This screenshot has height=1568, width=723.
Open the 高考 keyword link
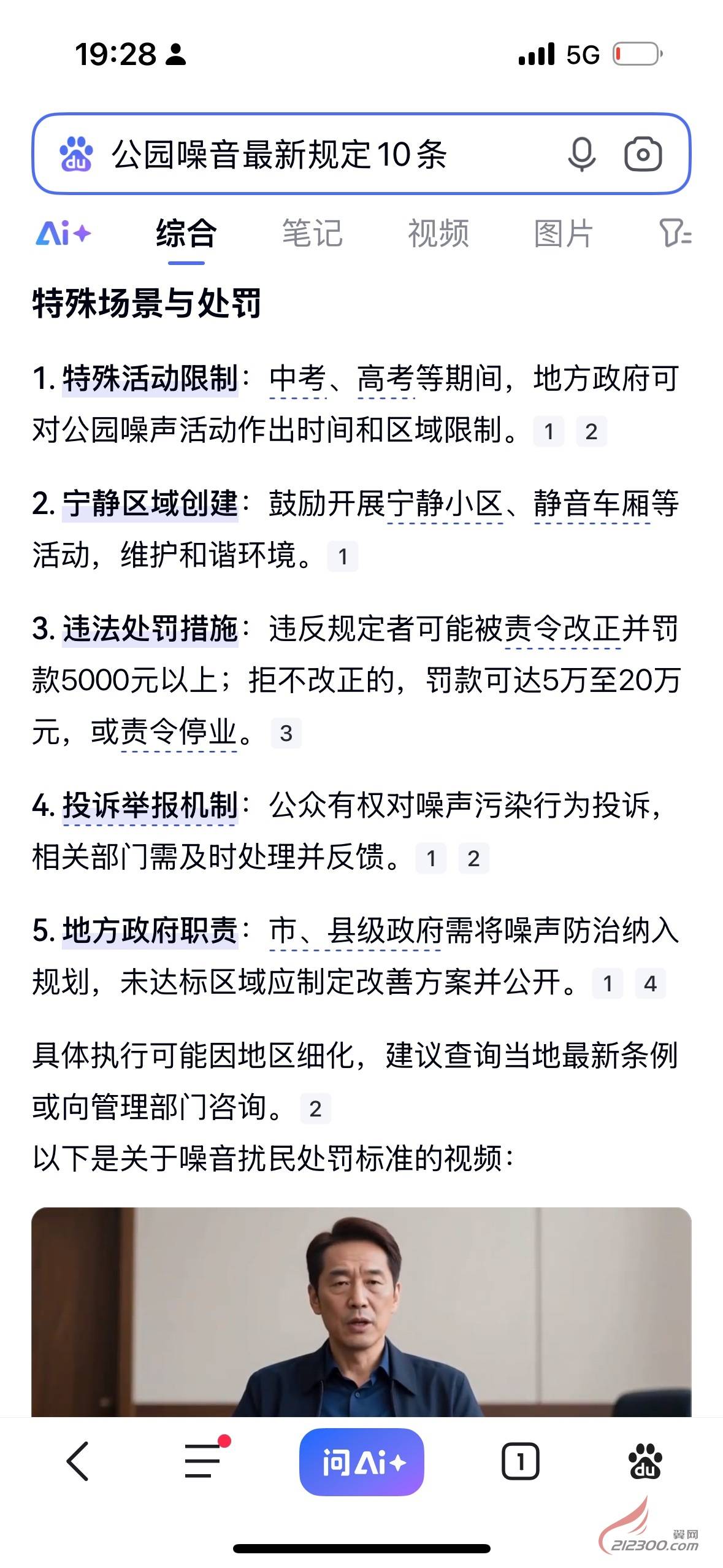click(x=386, y=379)
